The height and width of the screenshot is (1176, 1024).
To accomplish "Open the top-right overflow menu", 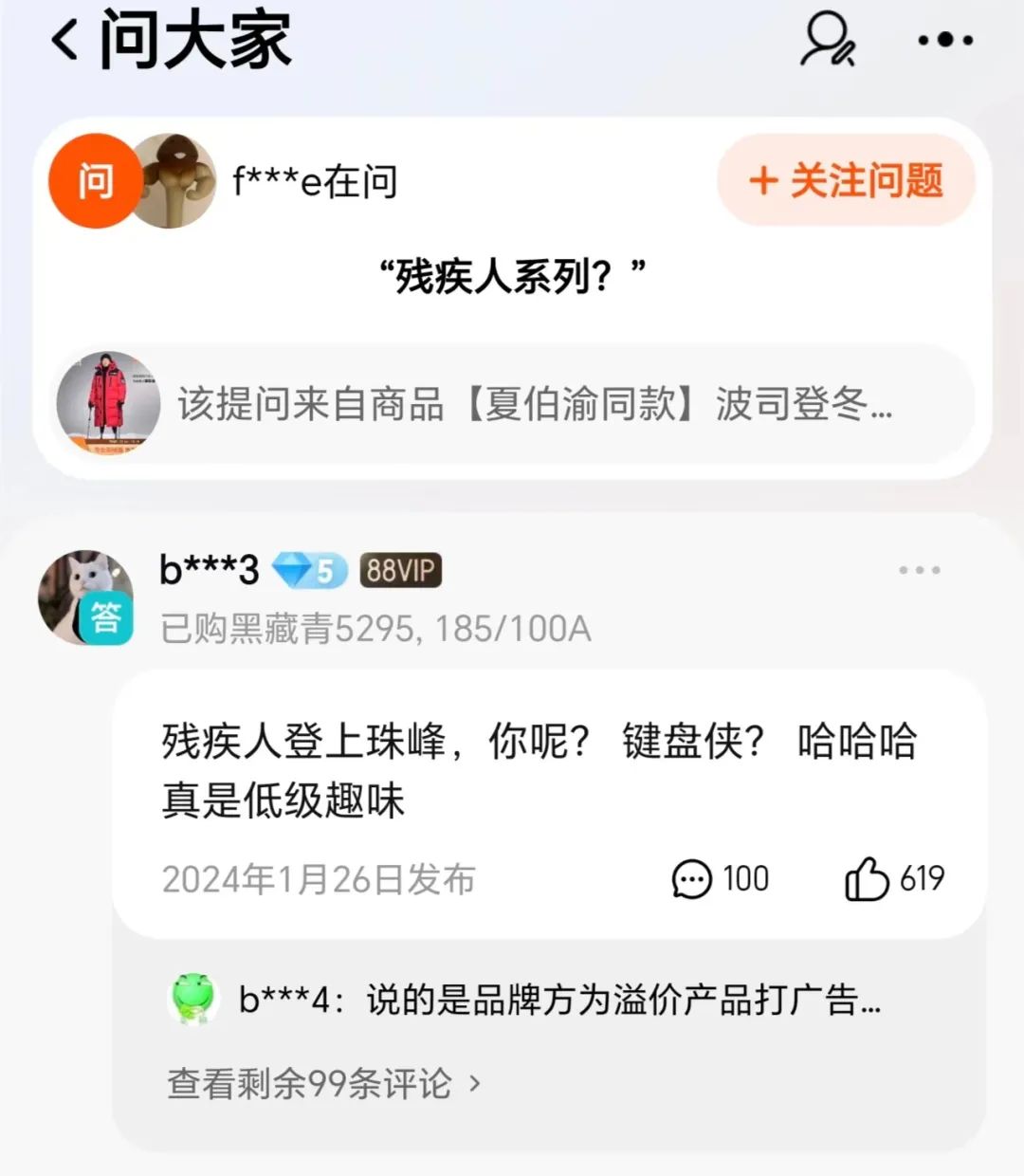I will tap(945, 40).
